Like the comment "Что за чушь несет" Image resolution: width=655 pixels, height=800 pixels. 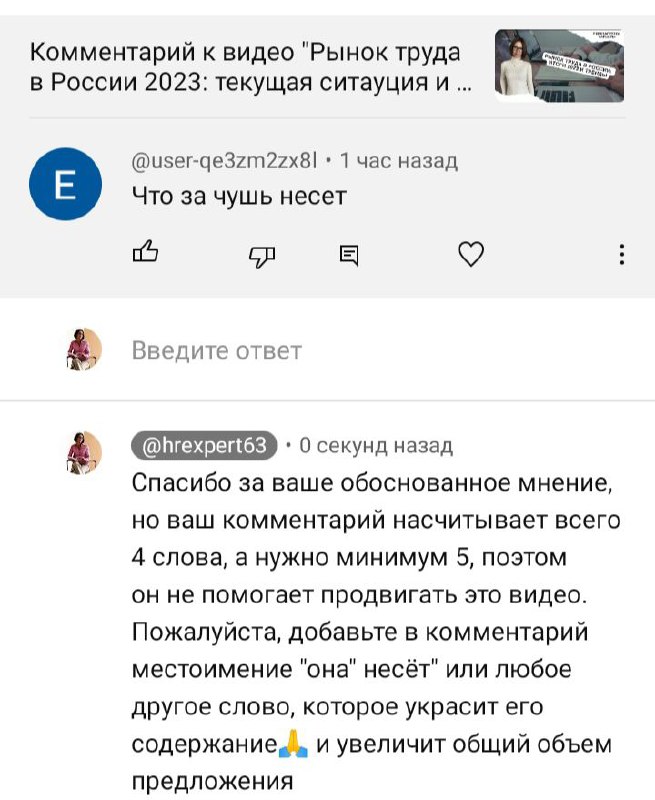tap(146, 254)
